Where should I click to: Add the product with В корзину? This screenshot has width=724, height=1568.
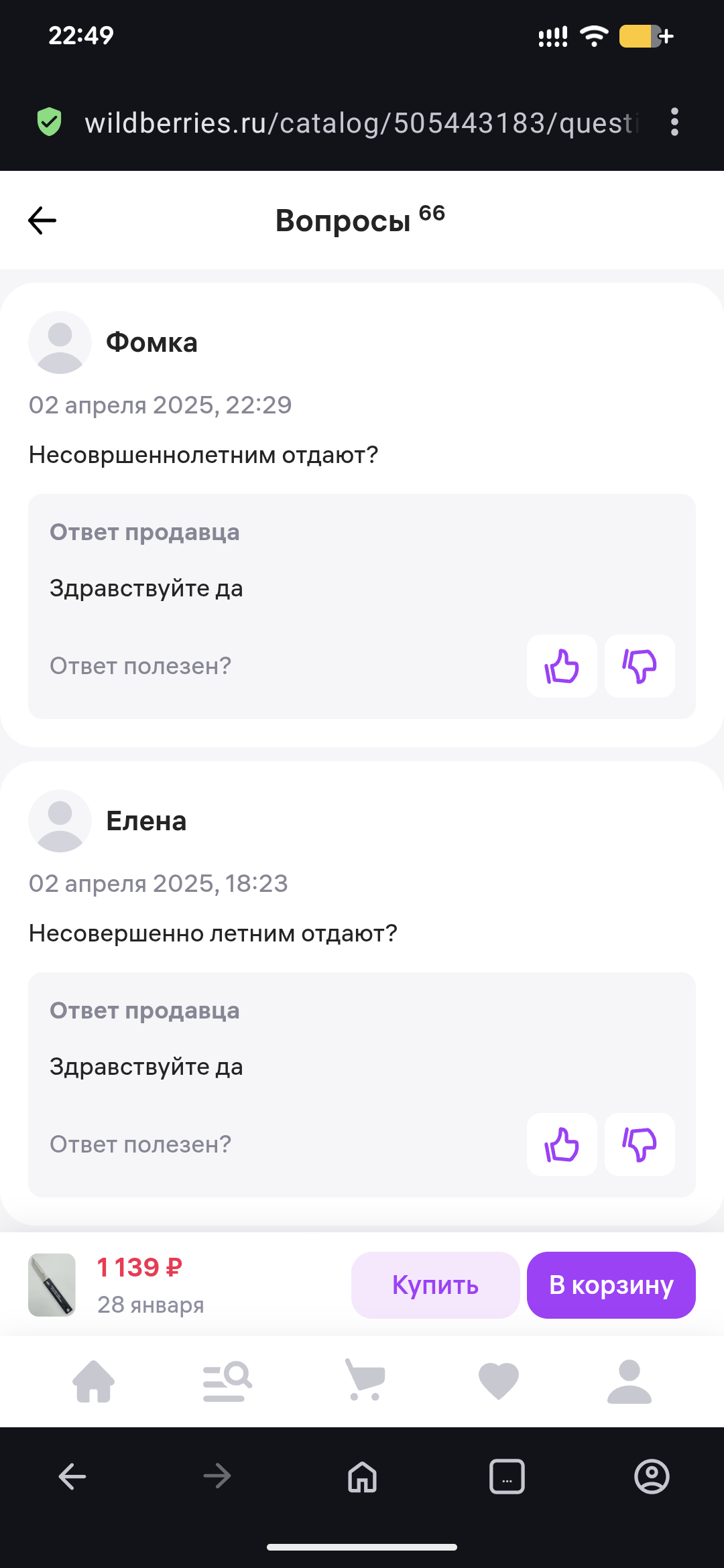pyautogui.click(x=611, y=1285)
